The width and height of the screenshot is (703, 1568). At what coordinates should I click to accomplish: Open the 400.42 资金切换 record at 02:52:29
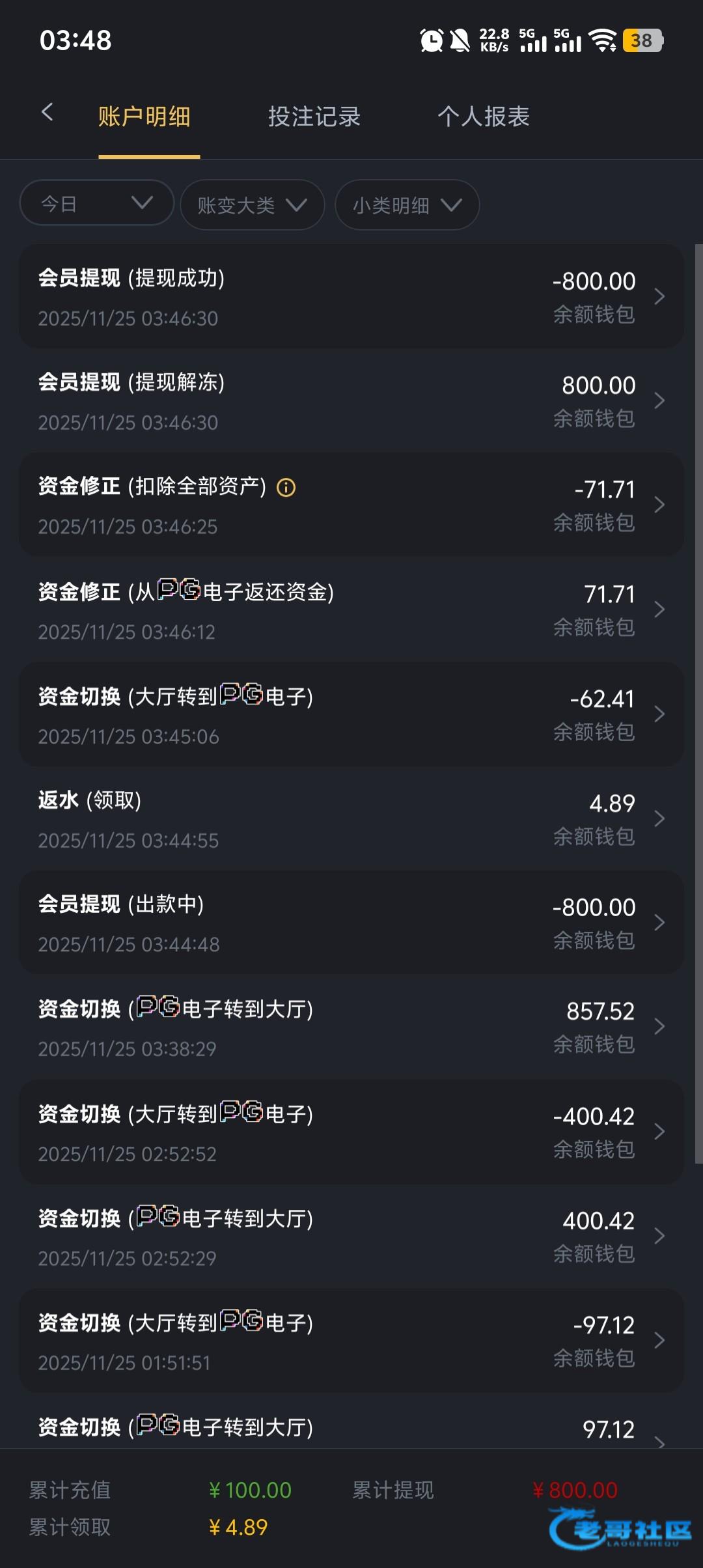click(351, 1236)
